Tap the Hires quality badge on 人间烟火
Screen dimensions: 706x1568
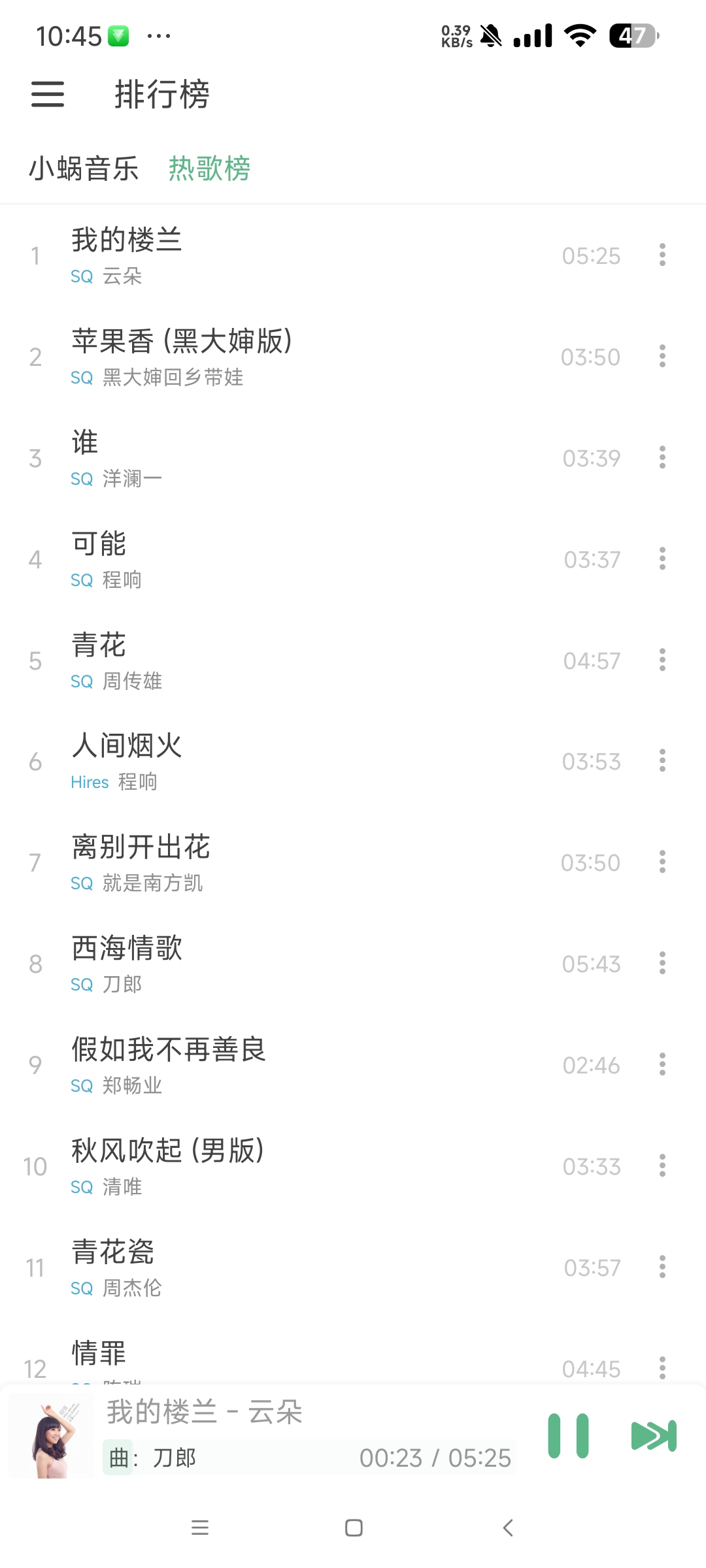click(90, 781)
